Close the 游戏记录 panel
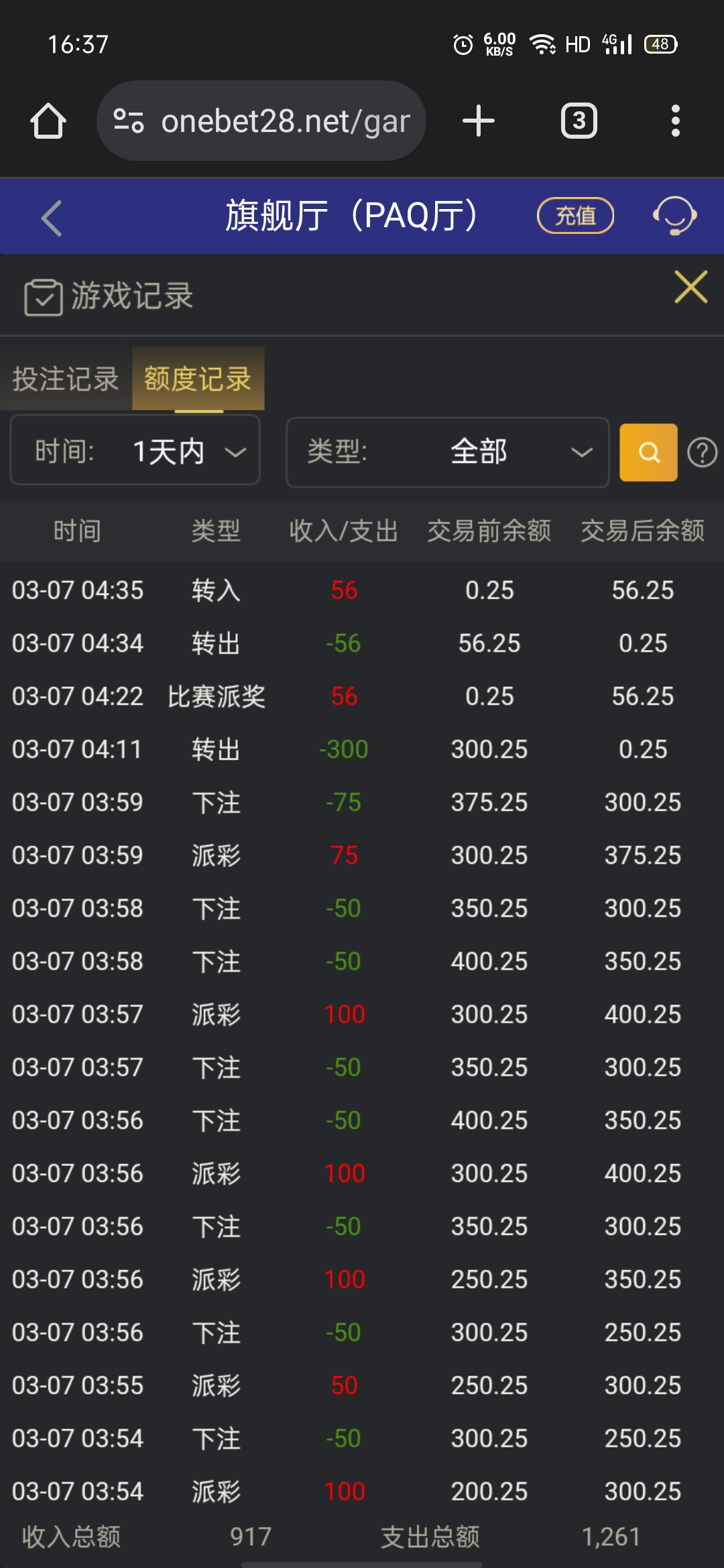This screenshot has width=724, height=1568. coord(690,287)
